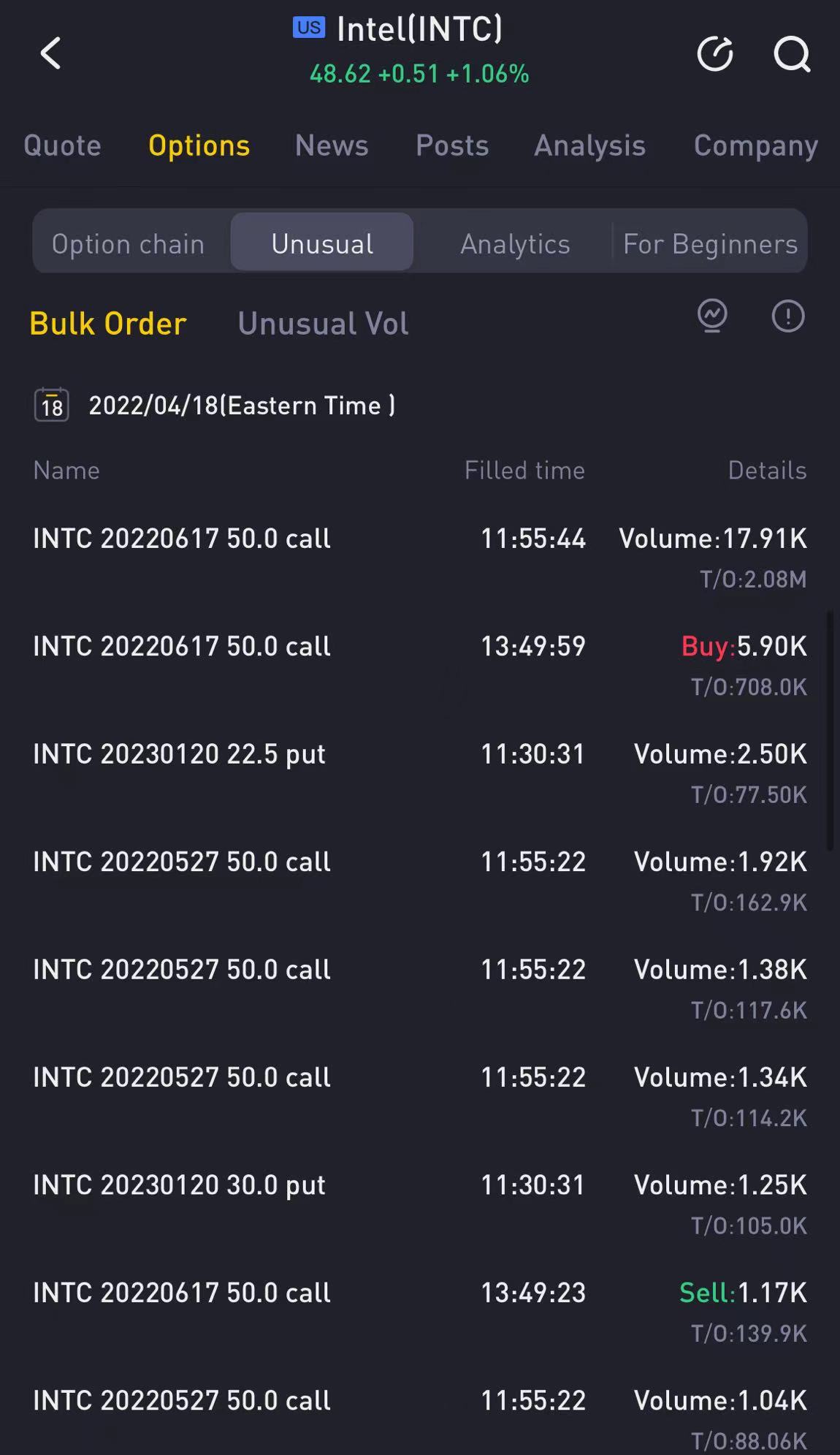Viewport: 840px width, 1455px height.
Task: Open the 17.91K volume 20220617 call order
Action: click(x=420, y=558)
